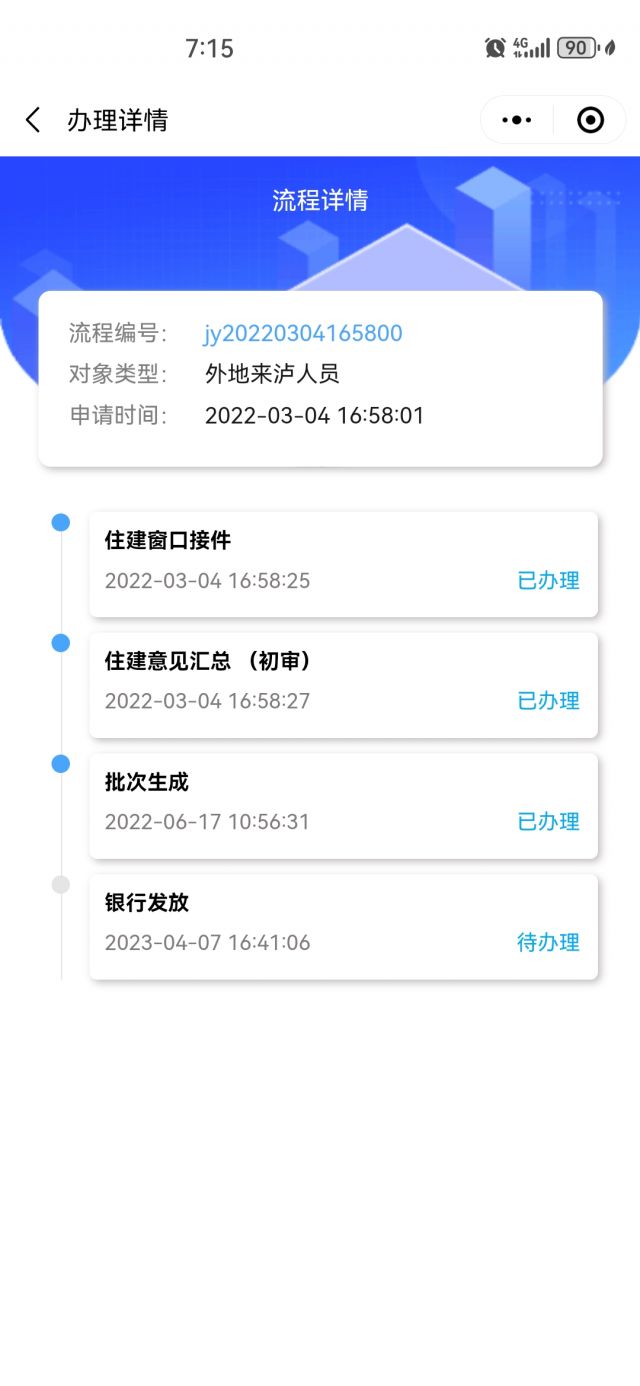Close the mini program via target icon

pos(591,121)
